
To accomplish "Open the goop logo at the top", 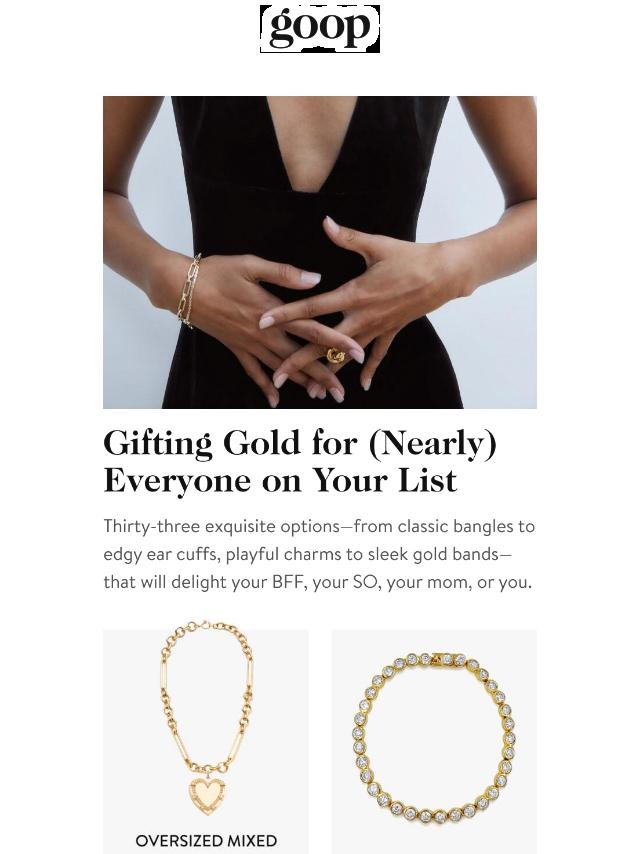I will [x=319, y=29].
